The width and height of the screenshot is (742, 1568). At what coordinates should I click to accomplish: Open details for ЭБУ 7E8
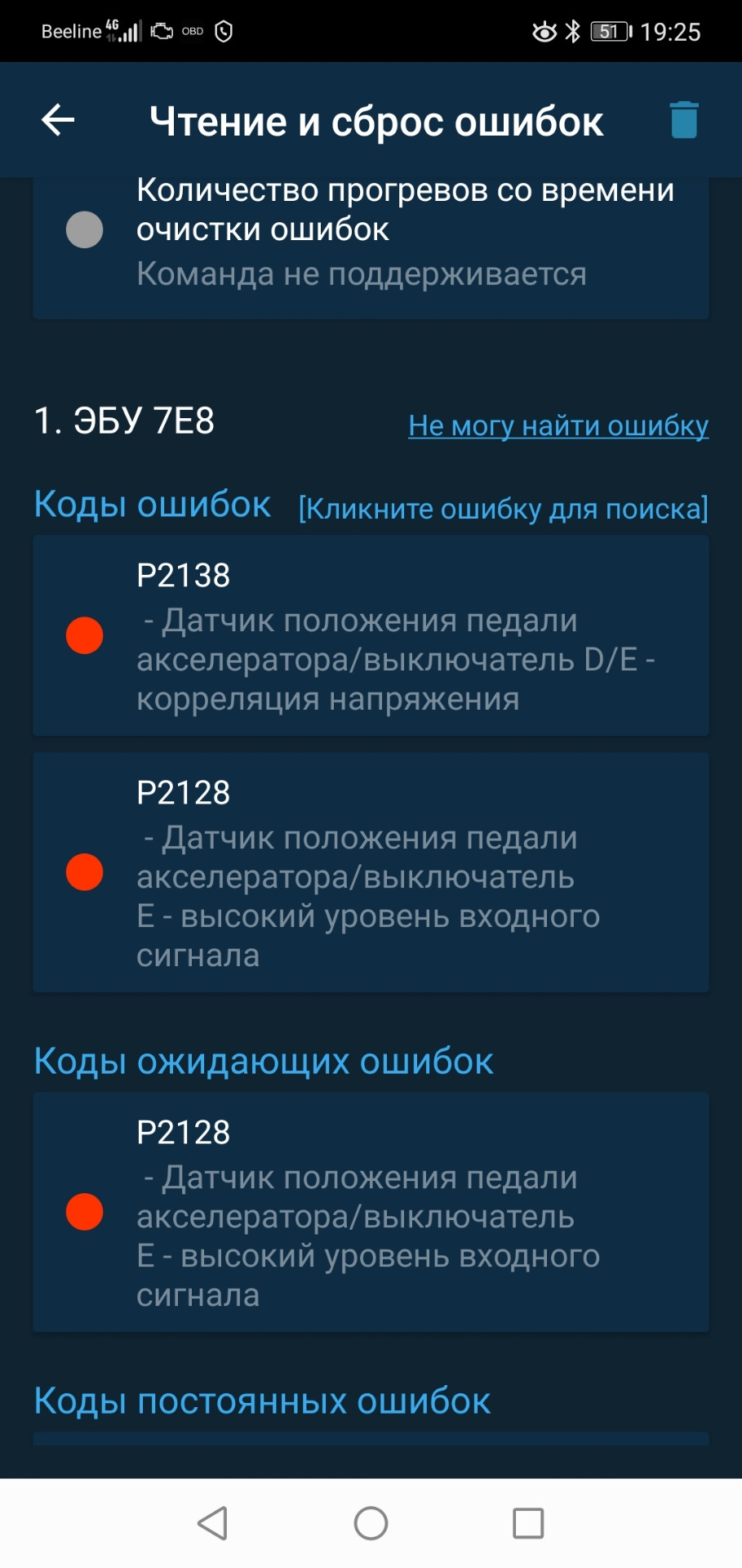pos(127,423)
